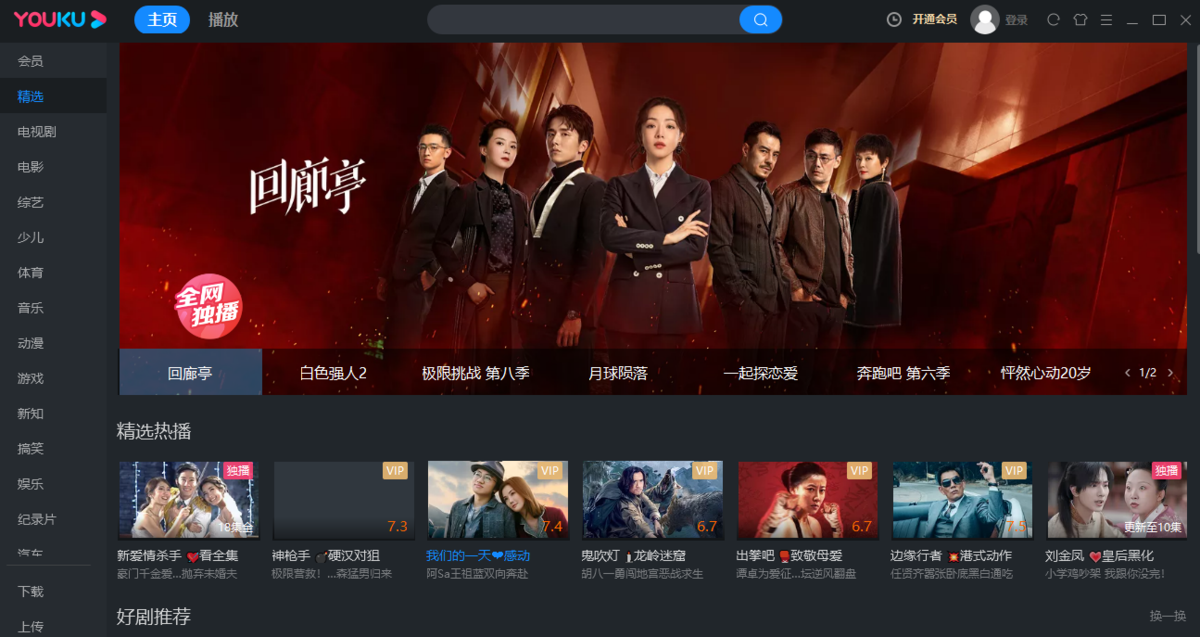This screenshot has width=1200, height=637.
Task: Play 我们的一天 thumbnail
Action: pos(498,500)
